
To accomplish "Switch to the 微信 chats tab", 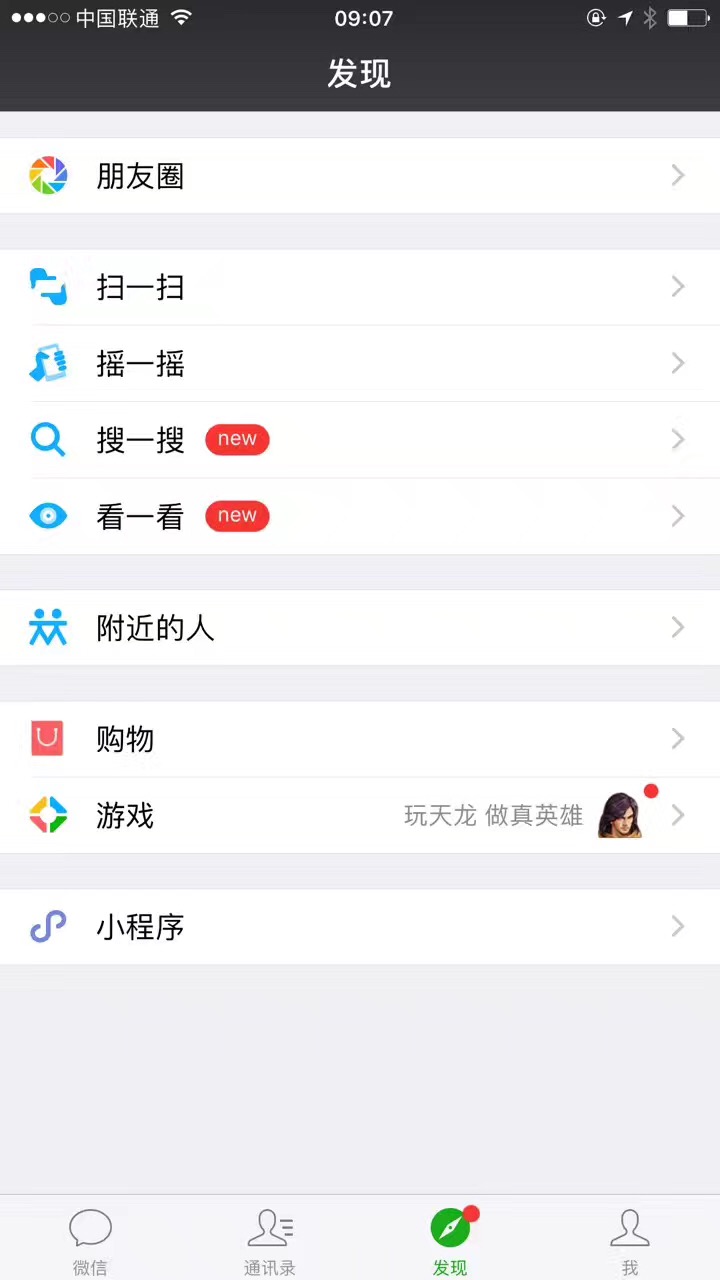I will (x=90, y=1240).
